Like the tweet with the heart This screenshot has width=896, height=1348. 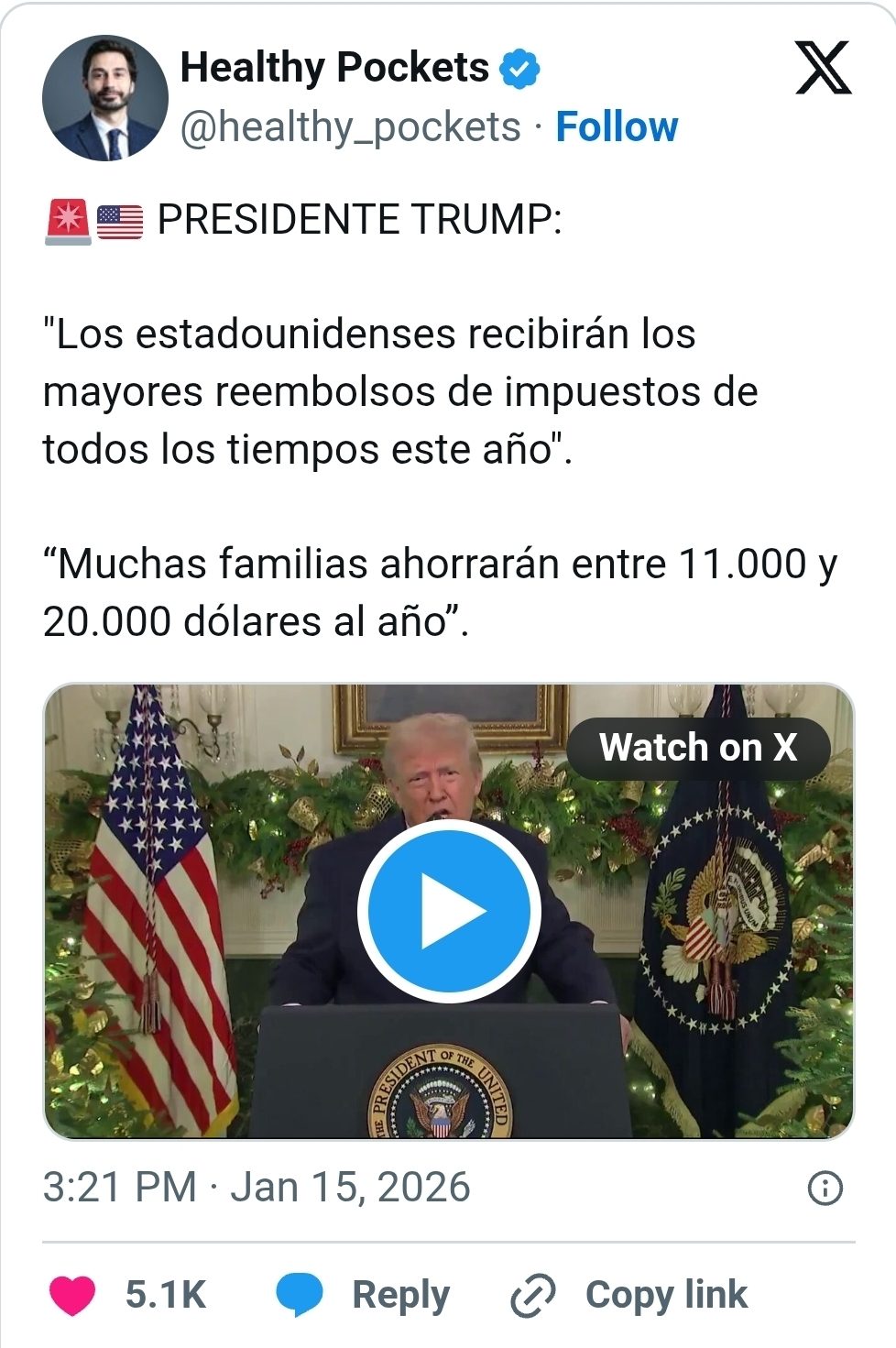coord(72,1296)
